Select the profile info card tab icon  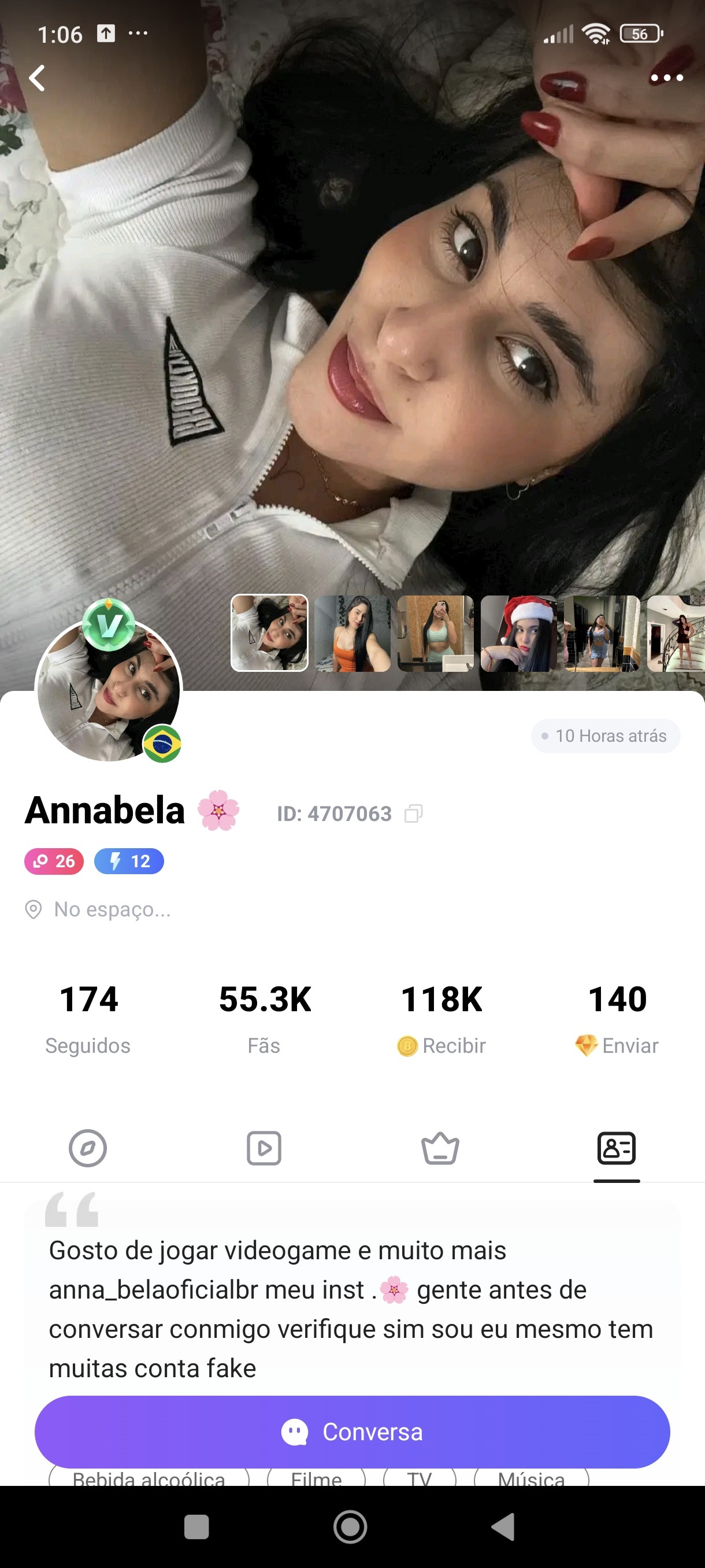tap(617, 1149)
